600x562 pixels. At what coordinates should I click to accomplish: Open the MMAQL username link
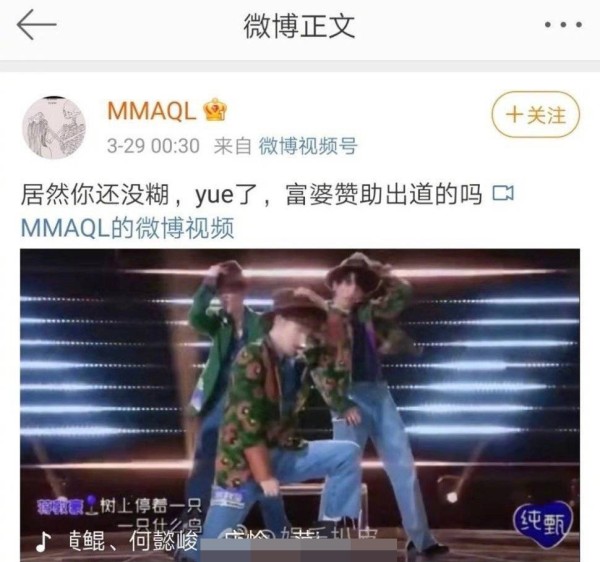tap(151, 110)
